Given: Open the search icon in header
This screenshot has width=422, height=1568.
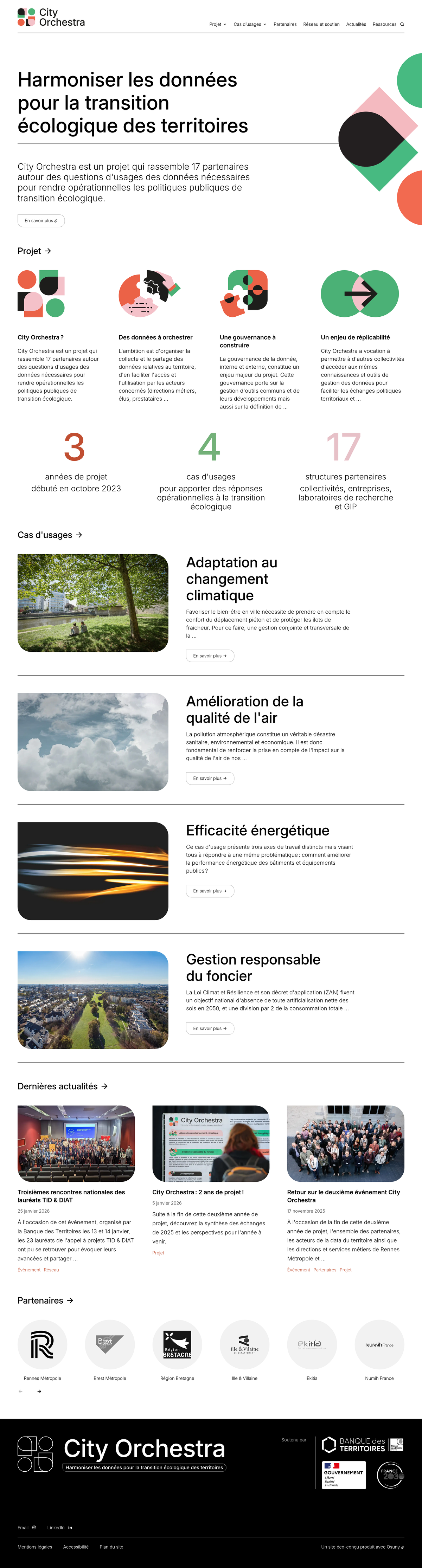Looking at the screenshot, I should click(402, 24).
